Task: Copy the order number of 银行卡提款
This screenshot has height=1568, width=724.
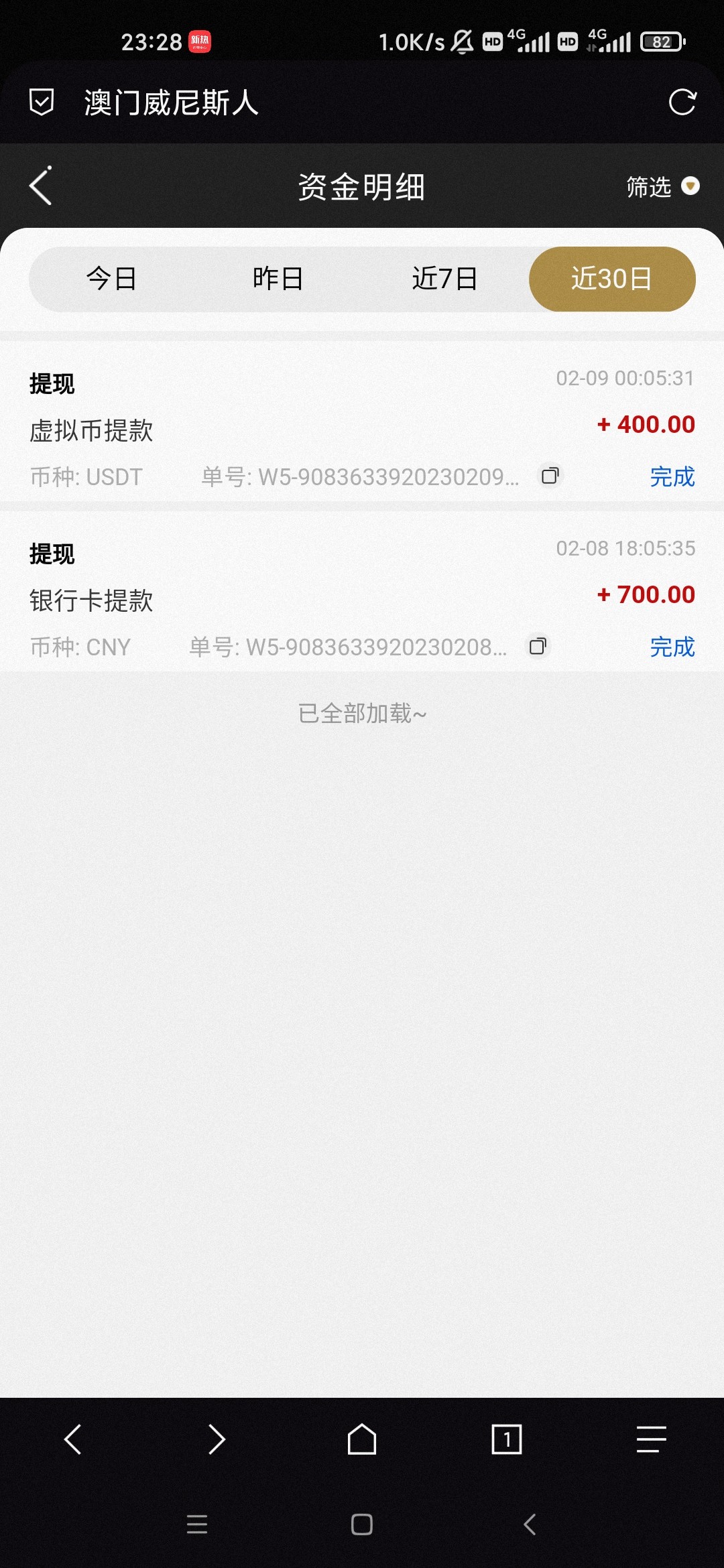Action: click(538, 646)
